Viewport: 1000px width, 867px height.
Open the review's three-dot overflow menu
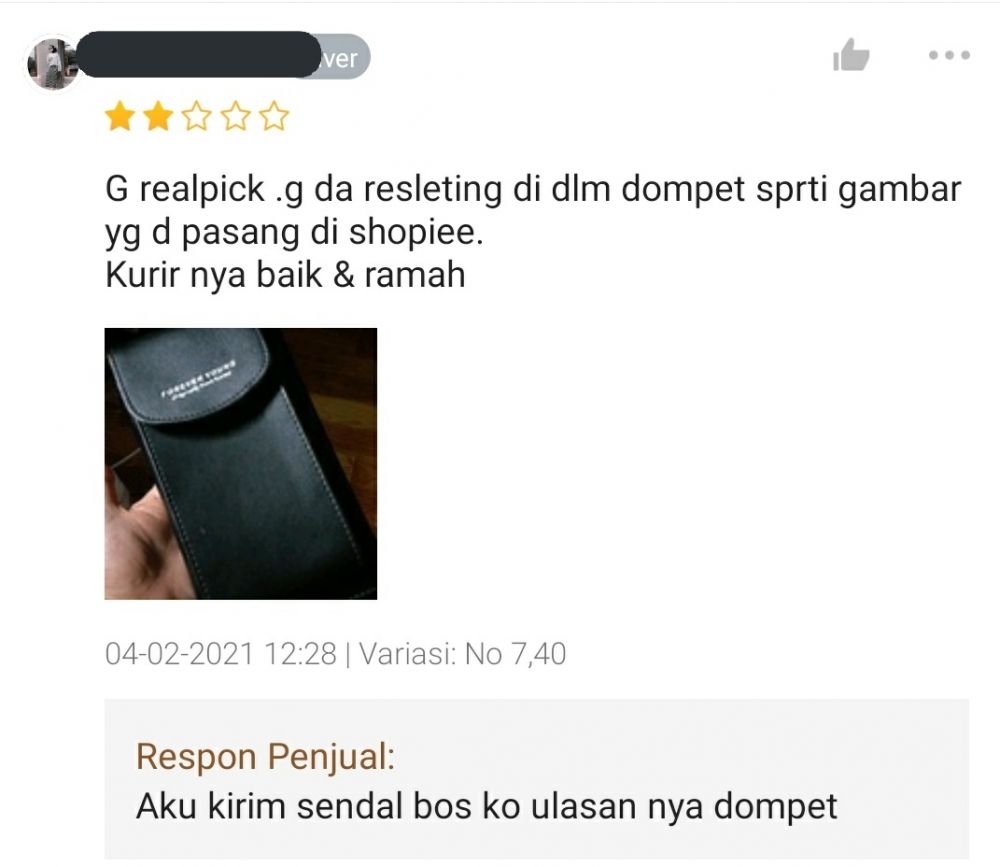(x=949, y=56)
